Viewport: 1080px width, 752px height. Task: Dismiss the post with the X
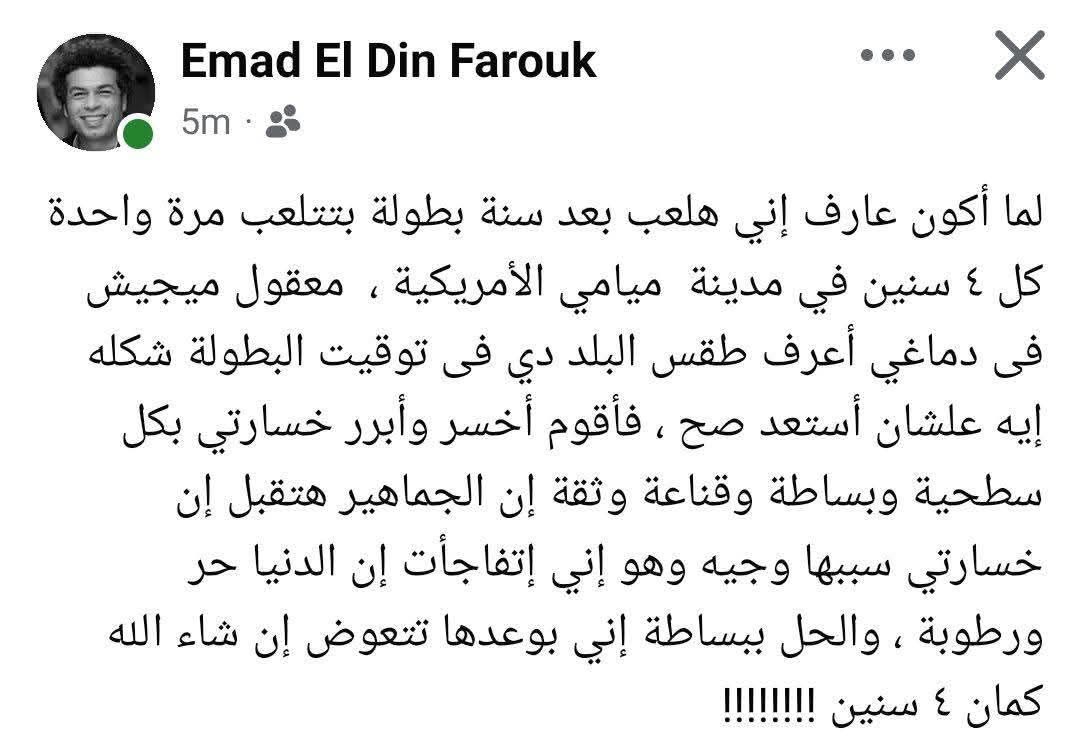click(x=1020, y=58)
